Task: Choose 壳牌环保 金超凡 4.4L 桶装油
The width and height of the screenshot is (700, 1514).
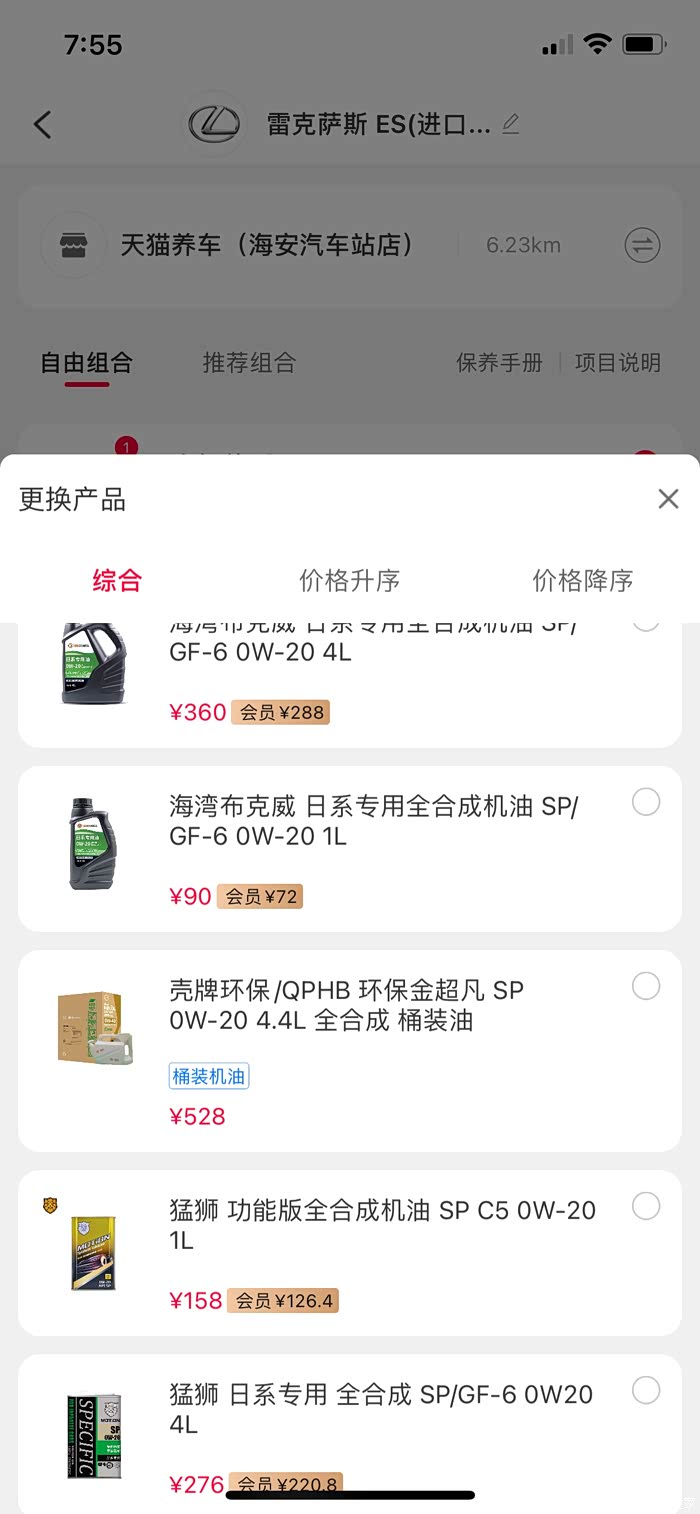Action: click(x=646, y=986)
